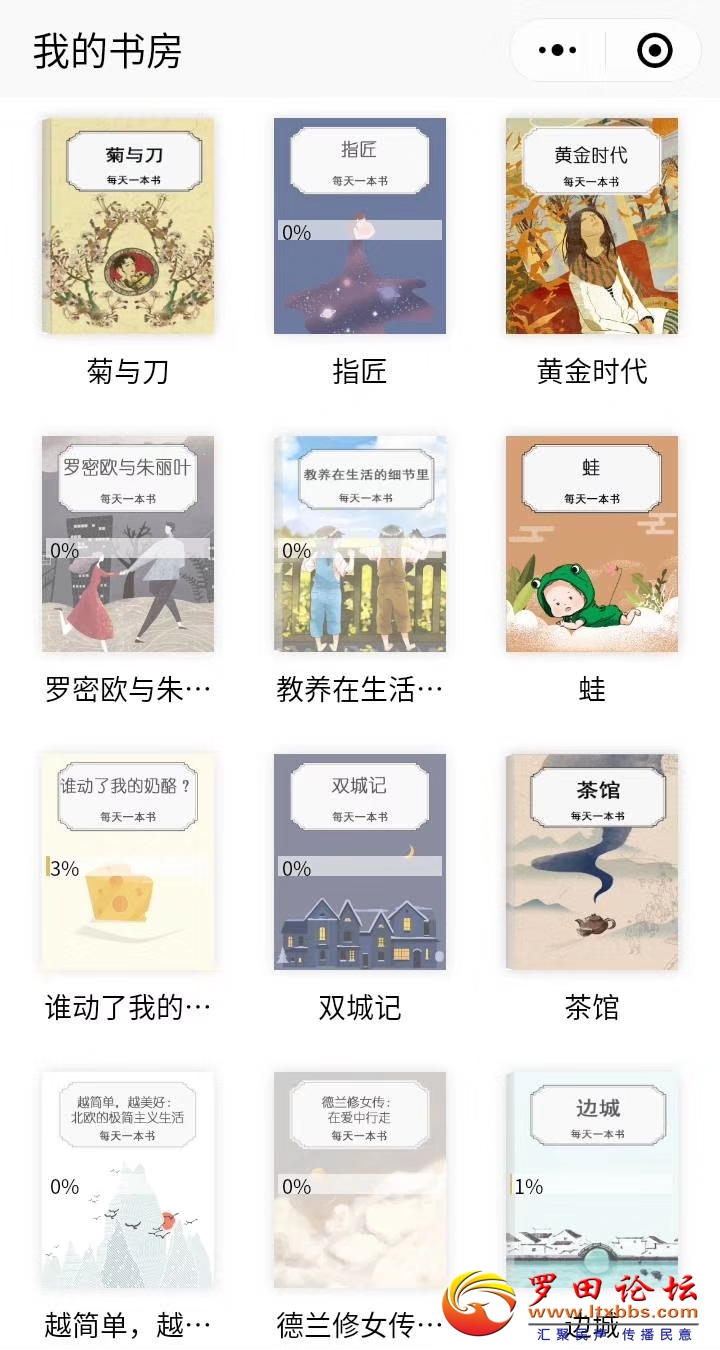
Task: Open the book 罗密欧与朱丽叶
Action: coord(128,545)
